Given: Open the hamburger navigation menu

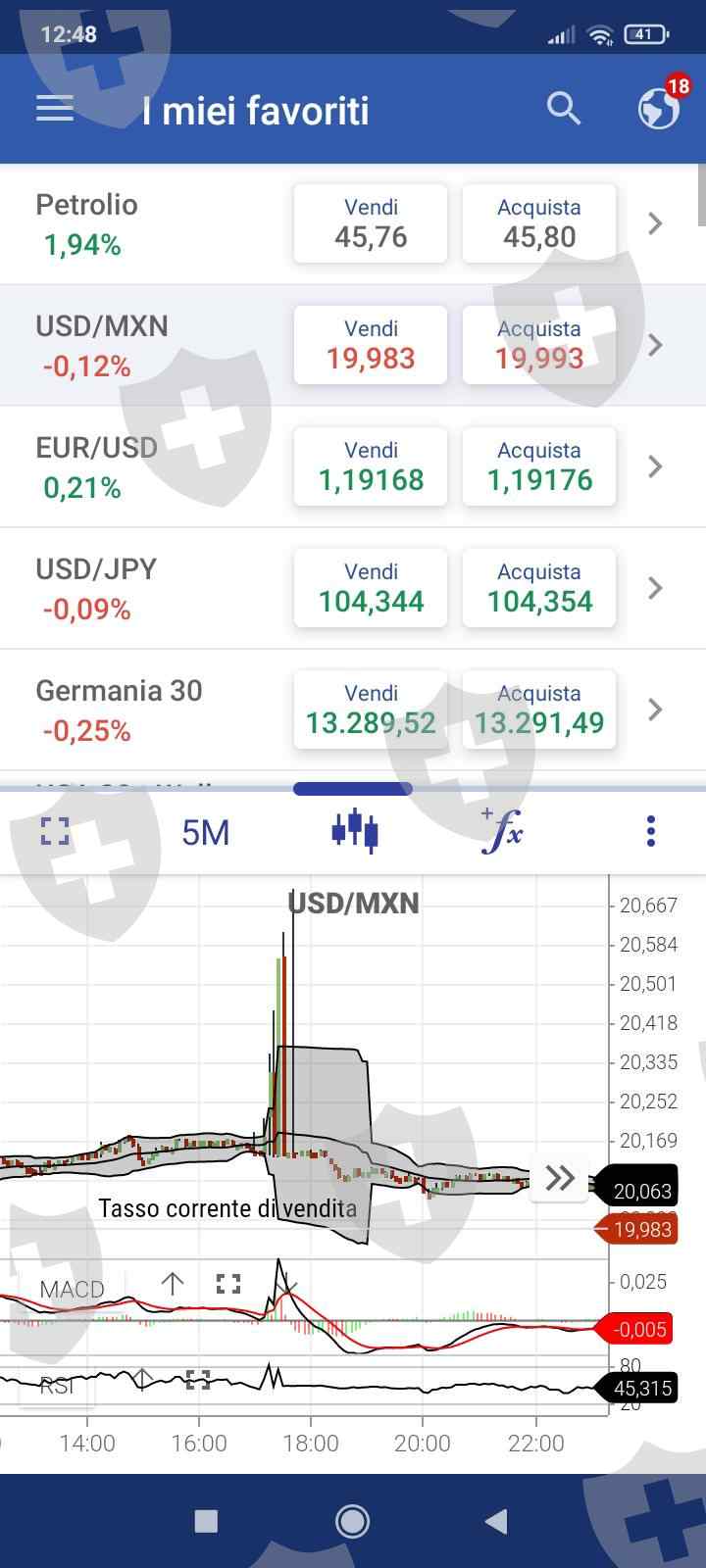Looking at the screenshot, I should pos(55,109).
